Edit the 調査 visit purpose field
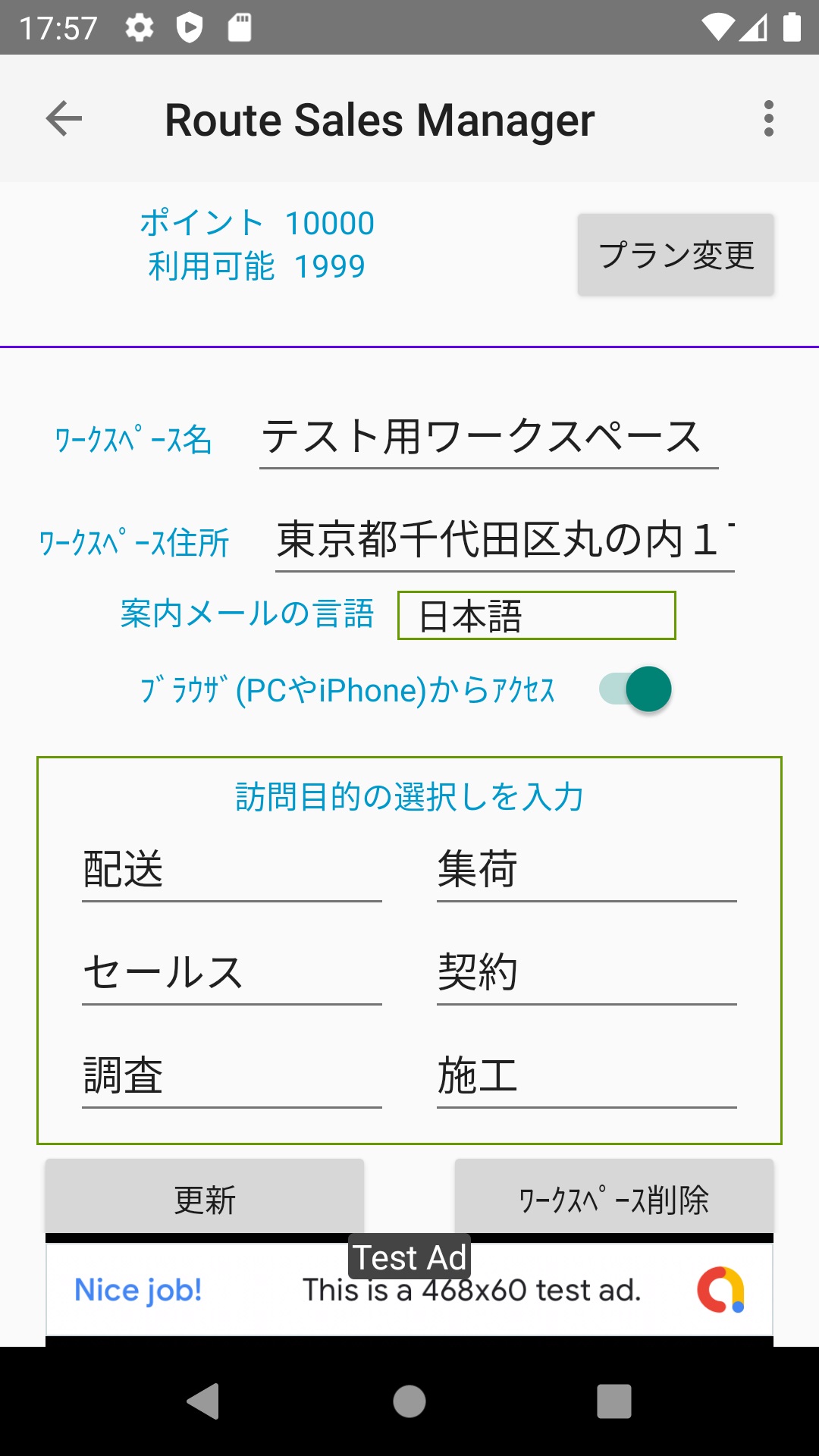This screenshot has height=1456, width=819. click(x=232, y=1076)
